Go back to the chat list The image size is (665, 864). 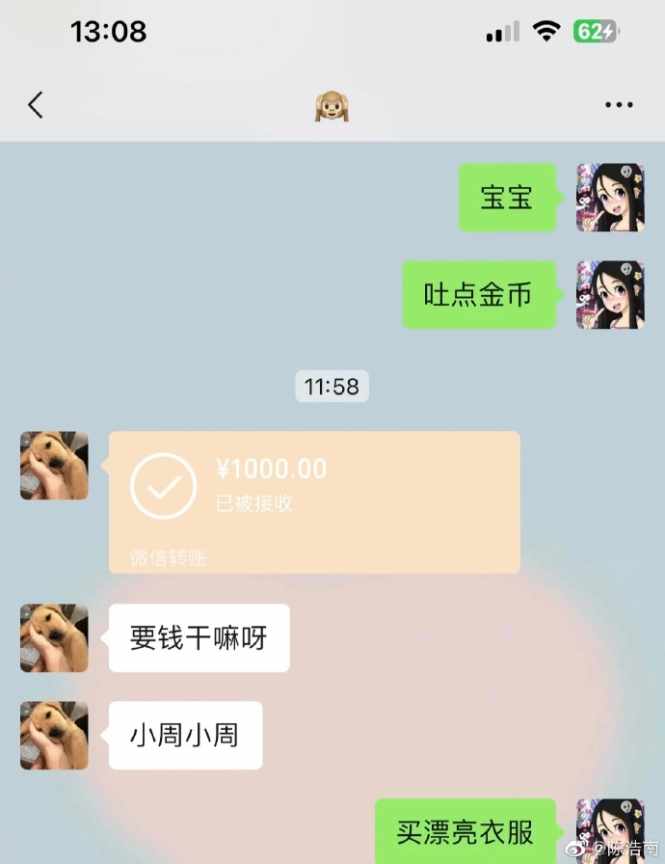coord(36,104)
